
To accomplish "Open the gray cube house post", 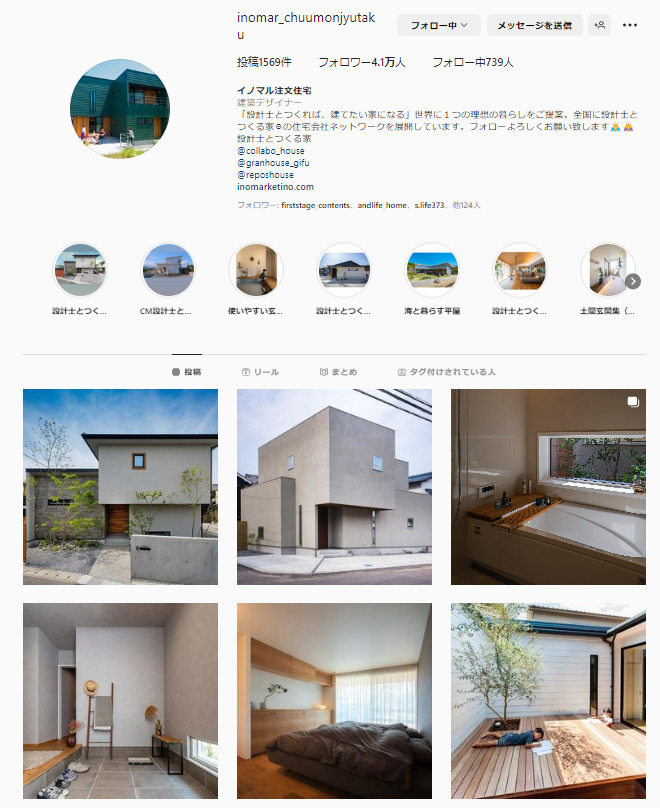I will coord(334,487).
